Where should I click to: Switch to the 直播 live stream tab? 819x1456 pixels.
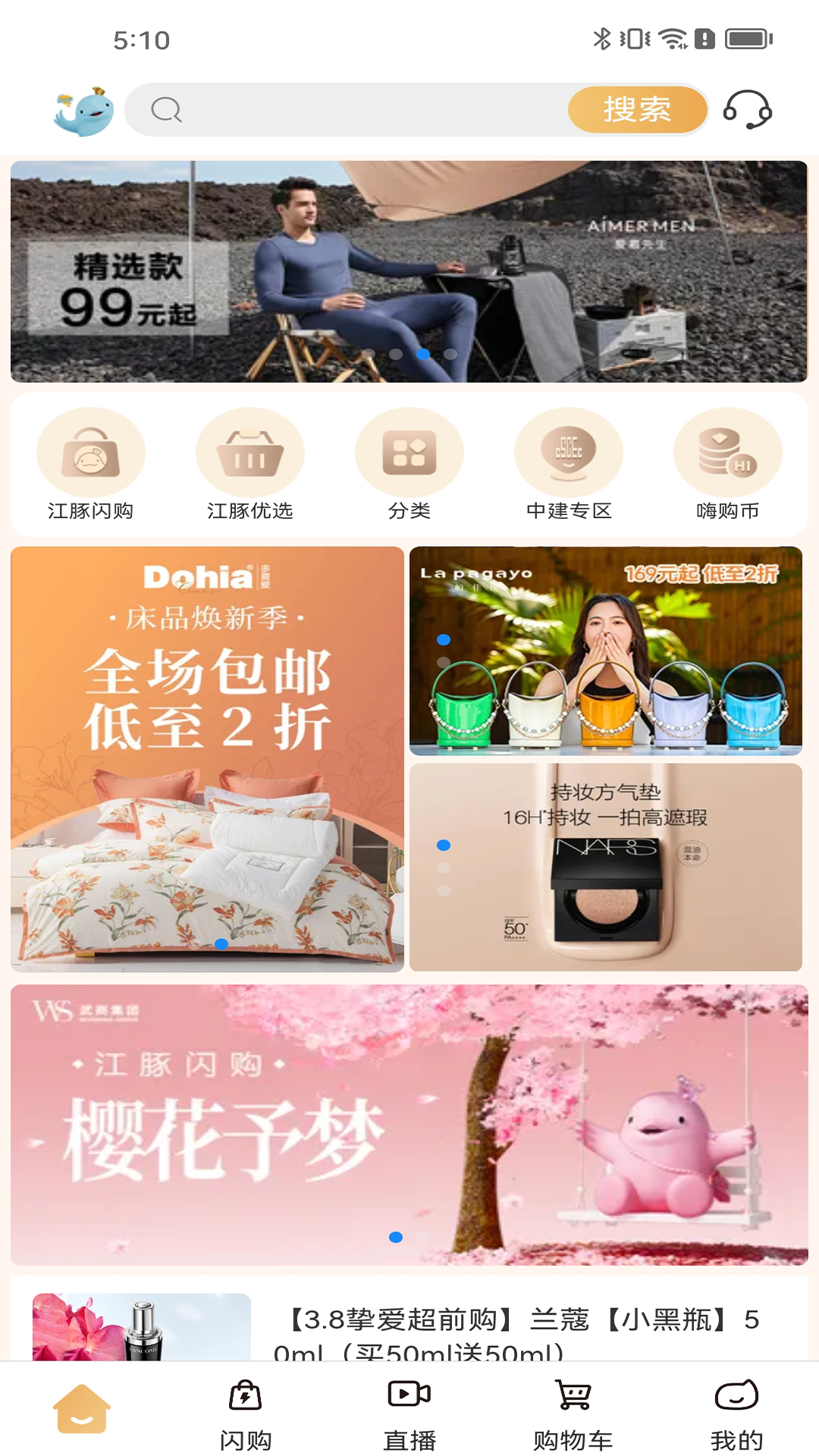409,1407
